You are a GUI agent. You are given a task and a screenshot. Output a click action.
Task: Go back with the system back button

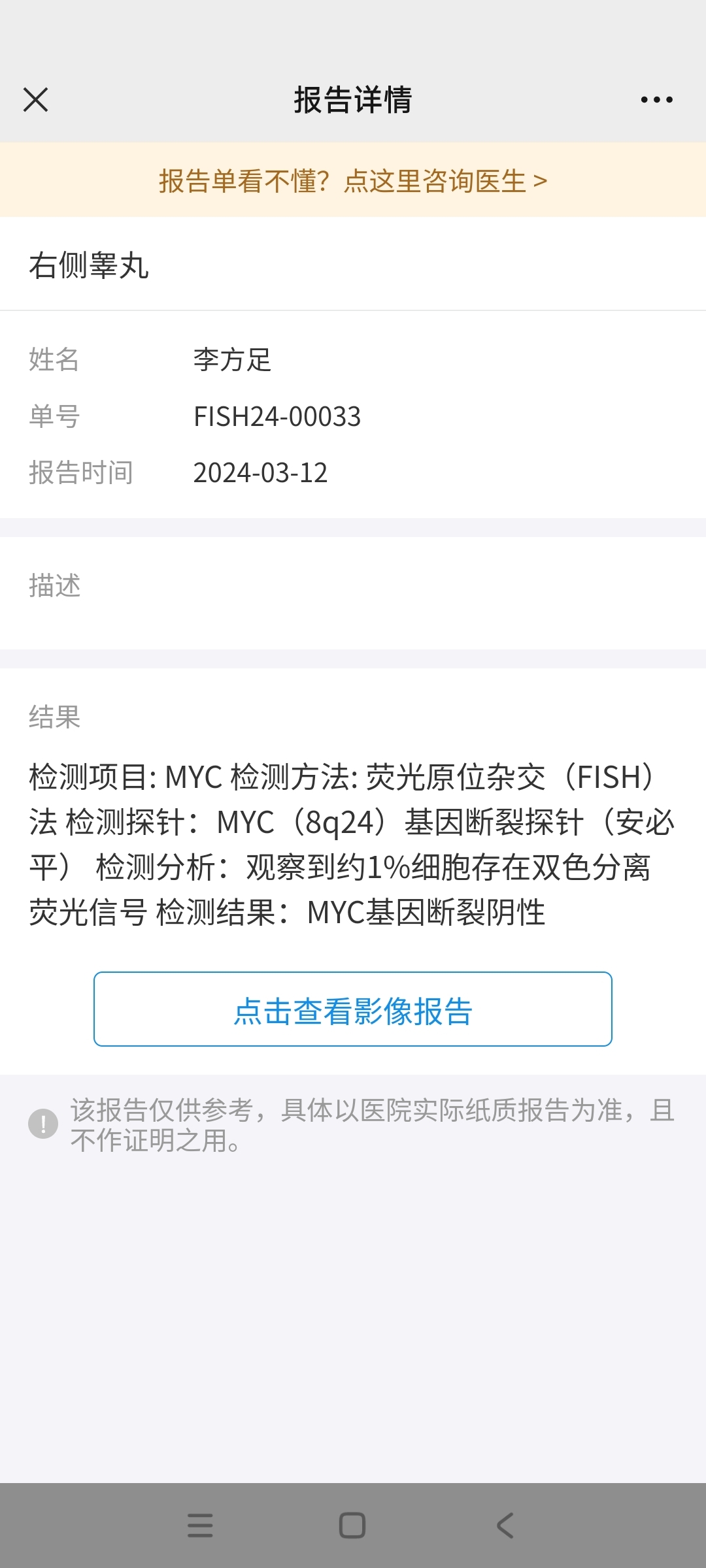click(505, 1526)
